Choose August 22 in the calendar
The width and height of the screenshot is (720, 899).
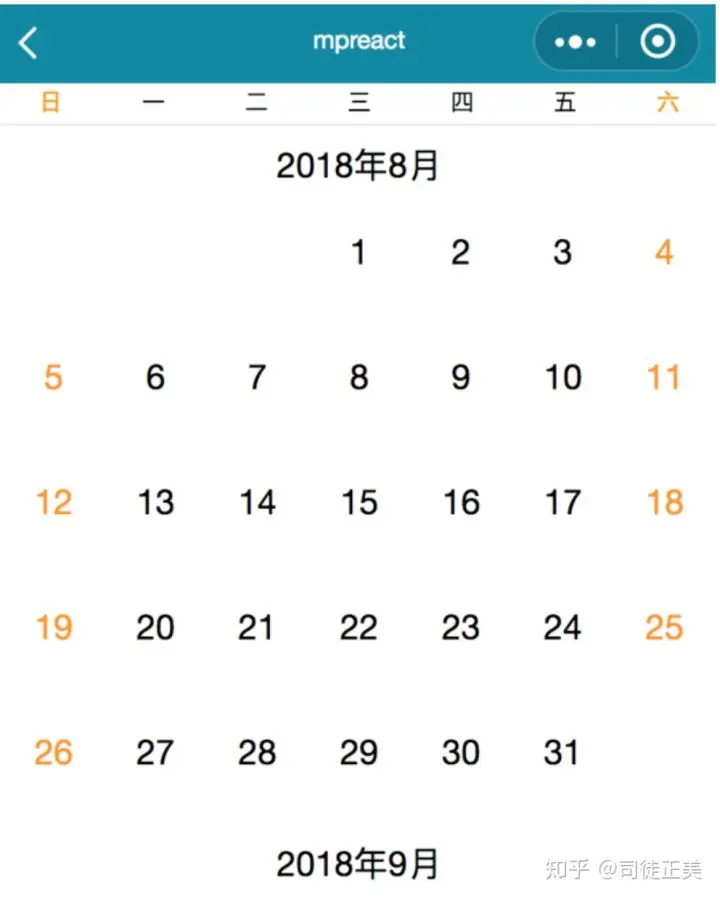click(358, 628)
